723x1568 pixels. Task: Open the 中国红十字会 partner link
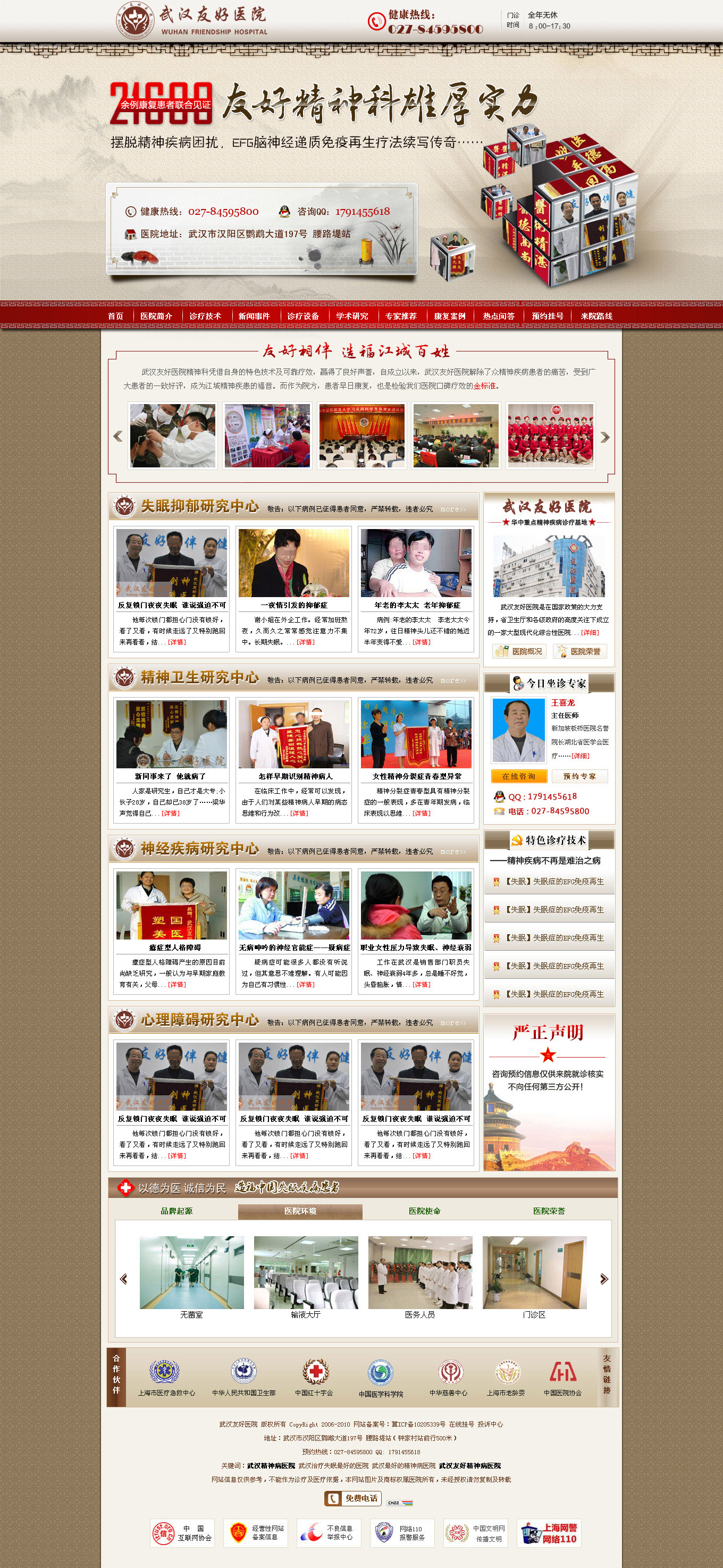click(x=314, y=1378)
